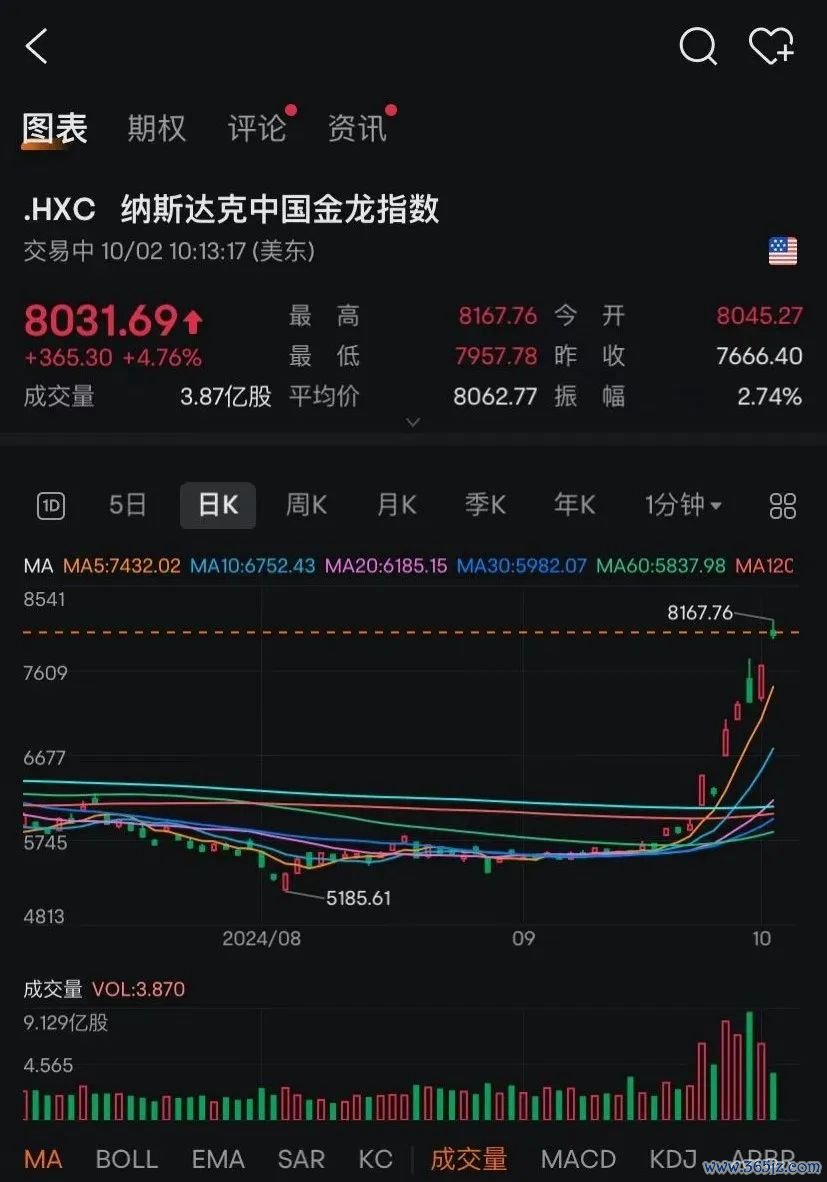Image resolution: width=827 pixels, height=1182 pixels.
Task: Switch to 年K yearly chart
Action: (575, 505)
